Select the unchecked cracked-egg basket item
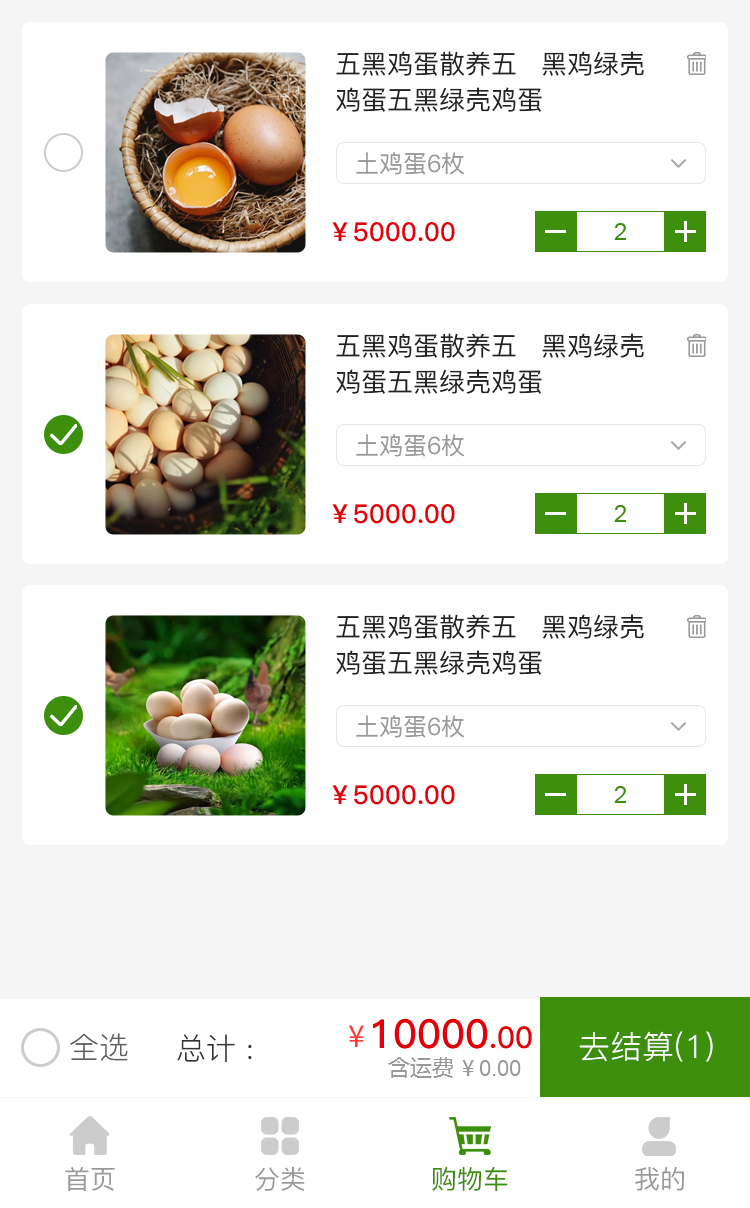The width and height of the screenshot is (750, 1208). [63, 153]
